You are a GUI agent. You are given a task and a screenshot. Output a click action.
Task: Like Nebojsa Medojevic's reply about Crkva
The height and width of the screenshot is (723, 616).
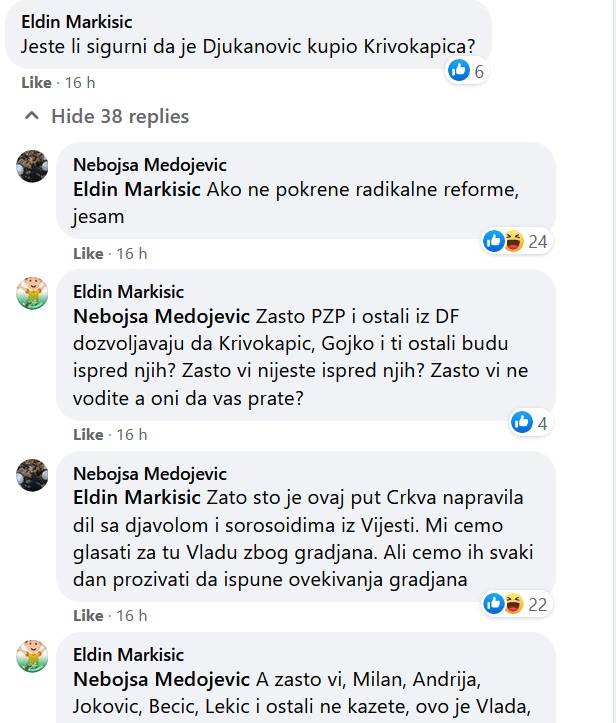[88, 615]
